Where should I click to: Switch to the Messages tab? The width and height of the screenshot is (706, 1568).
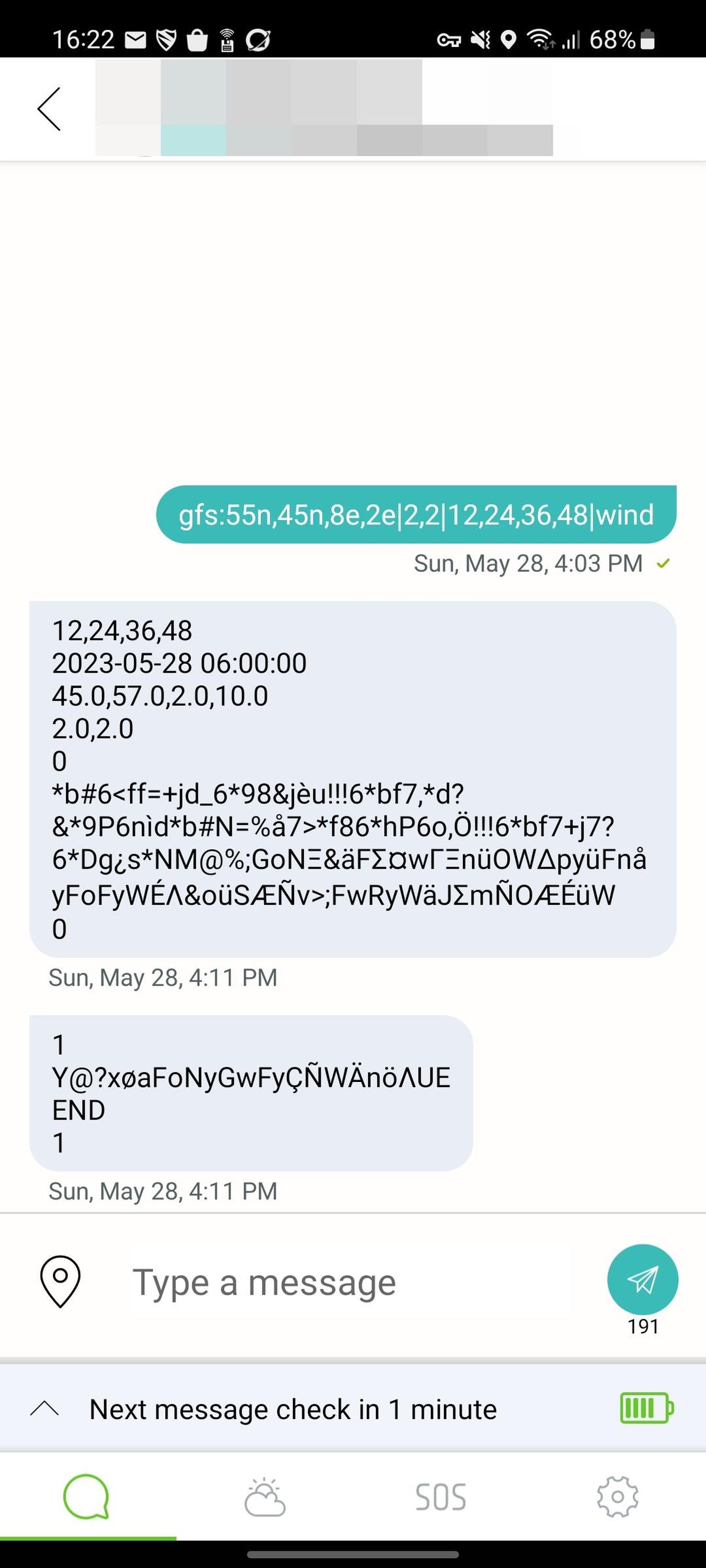click(86, 1496)
